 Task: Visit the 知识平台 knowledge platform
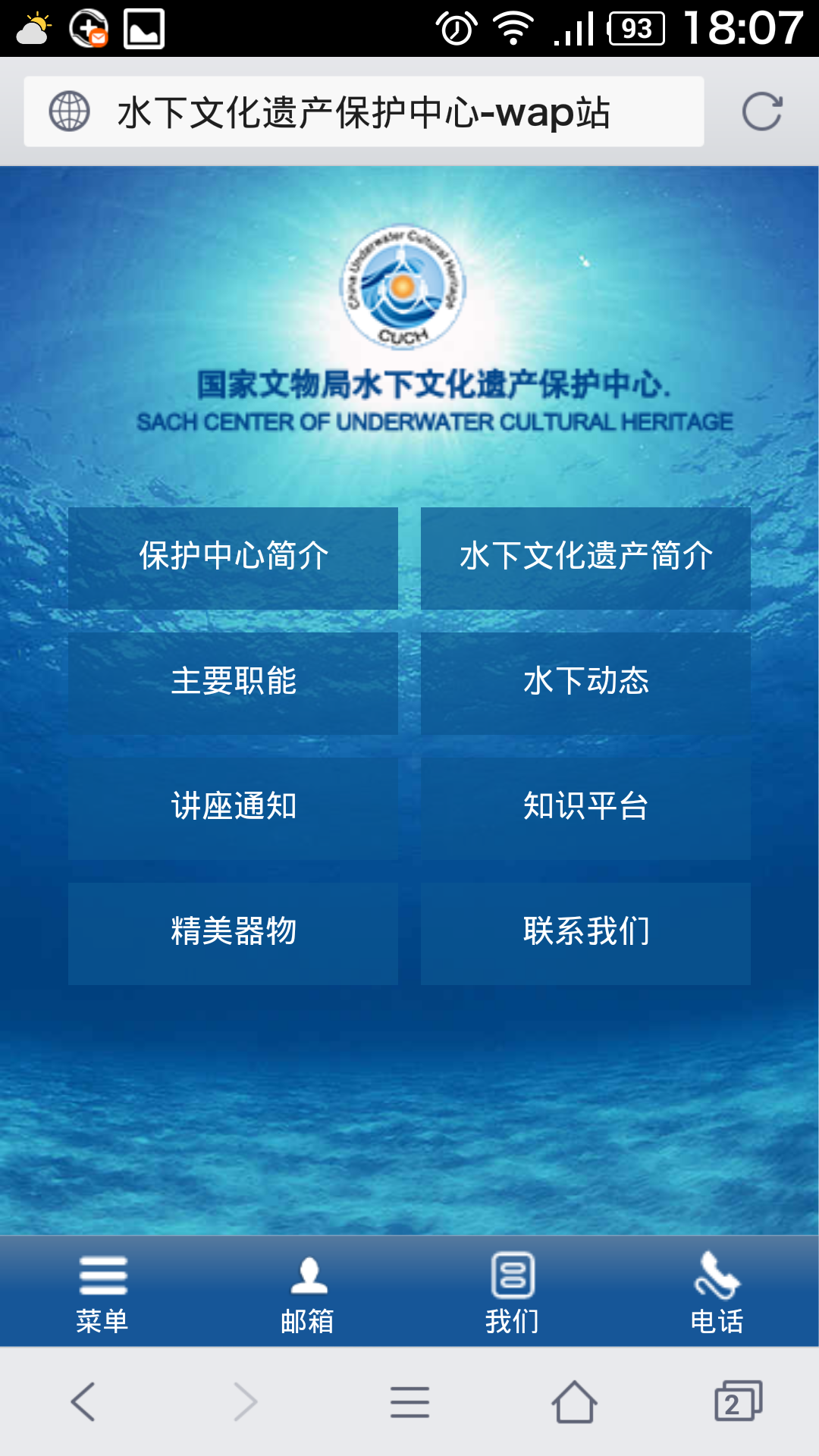click(x=585, y=808)
